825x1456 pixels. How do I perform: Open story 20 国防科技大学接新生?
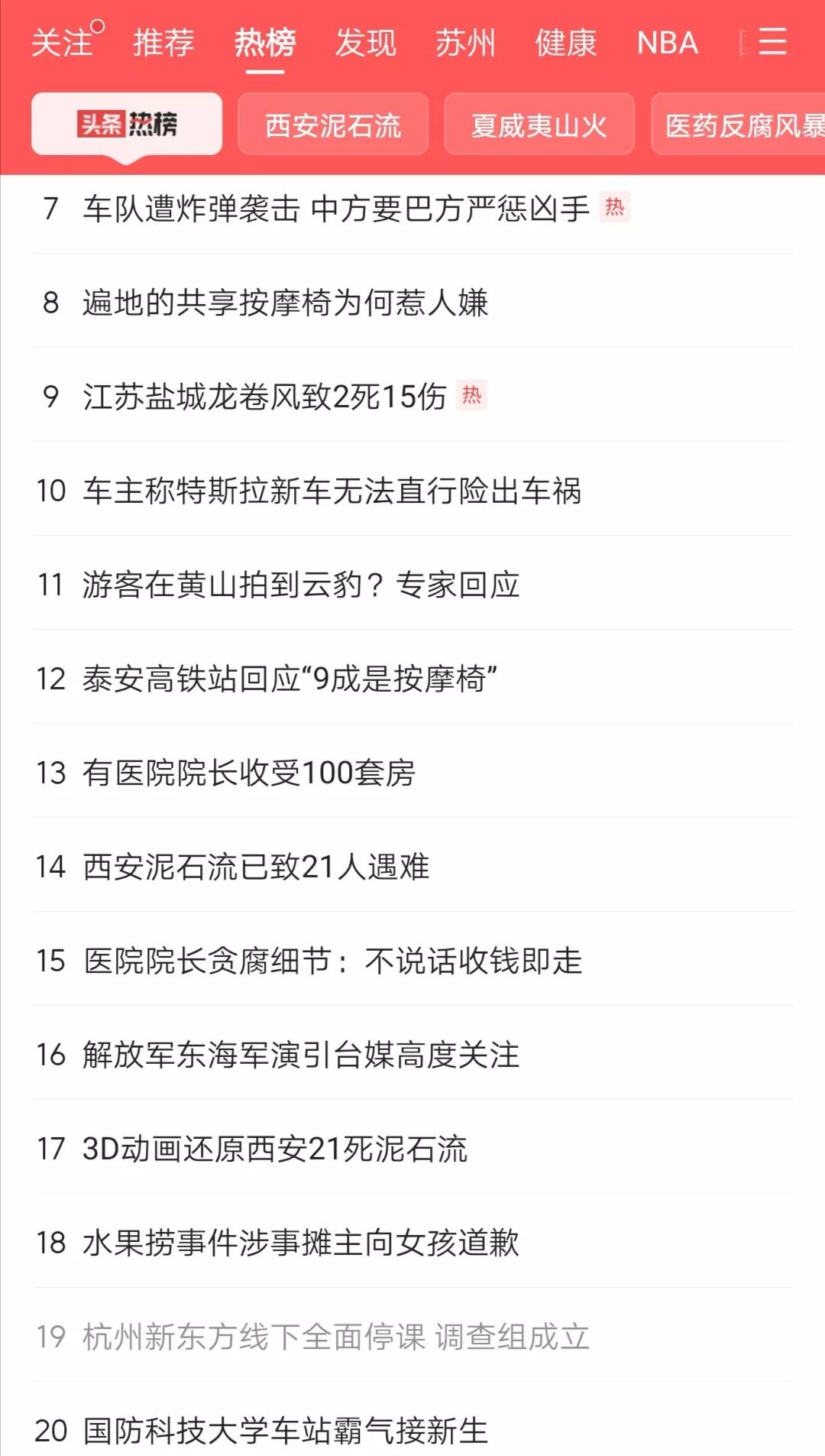tap(412, 1428)
